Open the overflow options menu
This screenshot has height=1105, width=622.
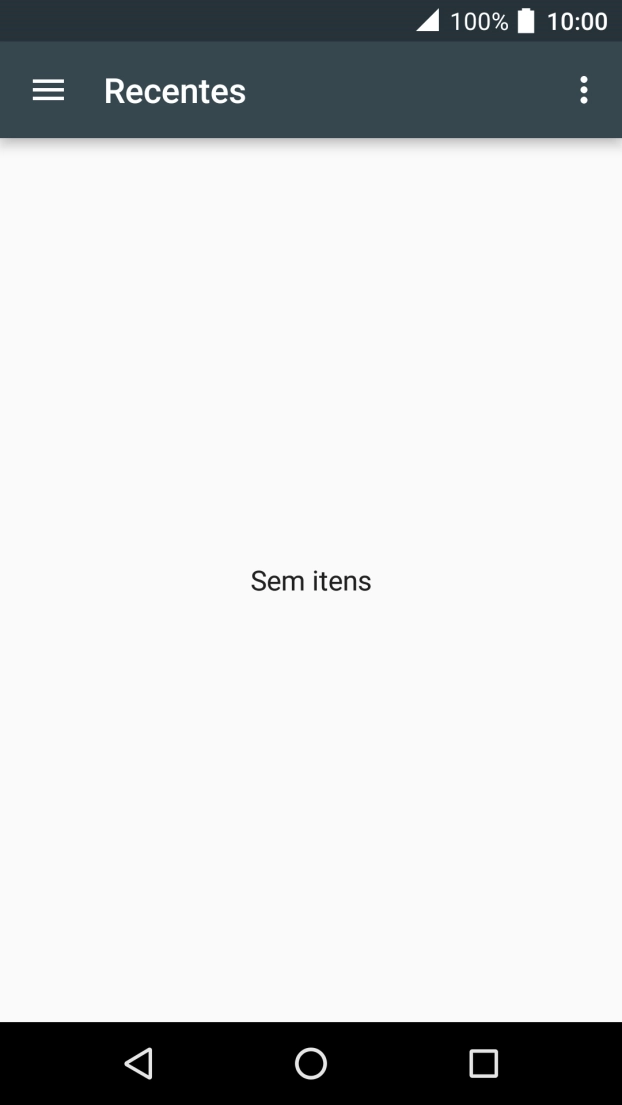584,91
